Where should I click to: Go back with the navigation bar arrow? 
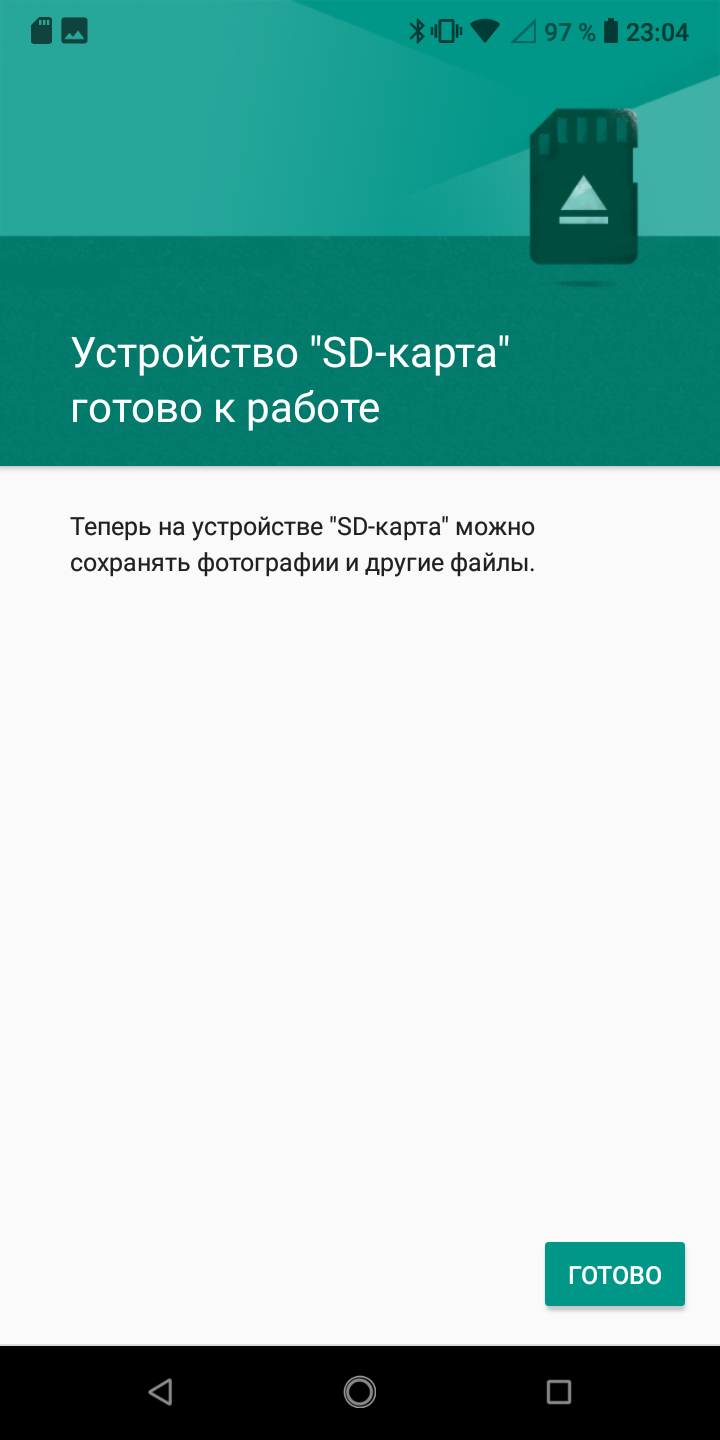point(160,1391)
